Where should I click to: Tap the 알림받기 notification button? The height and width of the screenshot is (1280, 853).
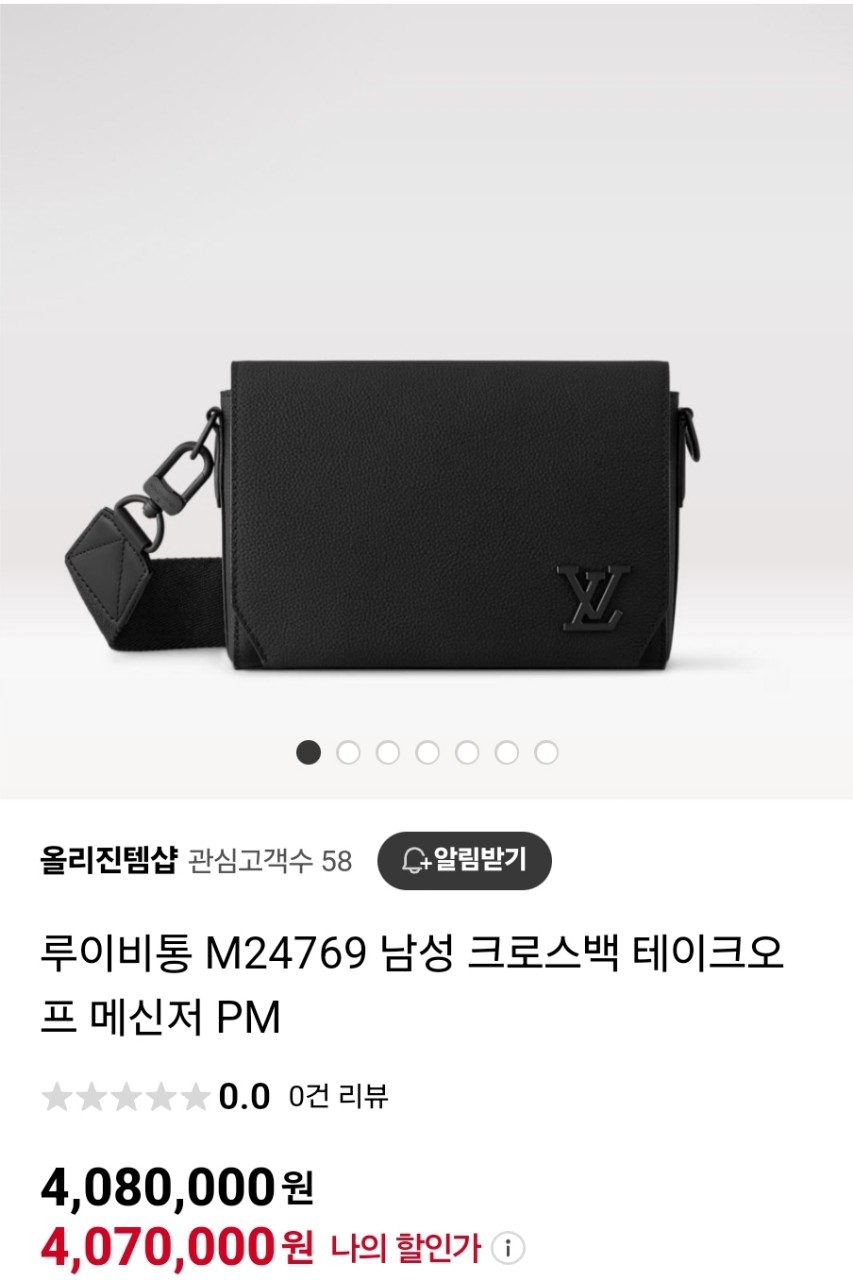click(x=464, y=860)
